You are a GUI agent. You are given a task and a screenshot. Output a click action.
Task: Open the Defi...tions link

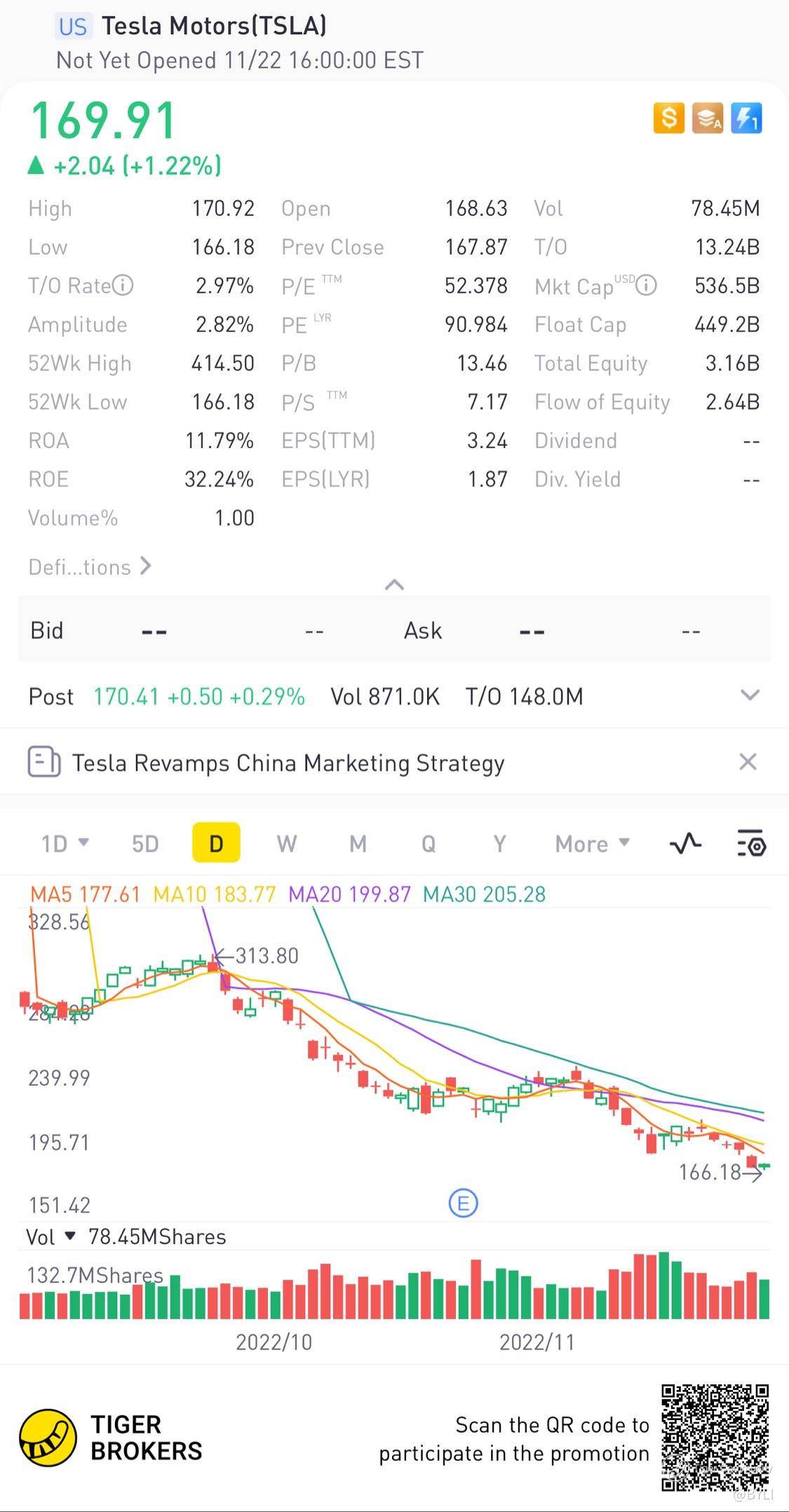[x=90, y=567]
